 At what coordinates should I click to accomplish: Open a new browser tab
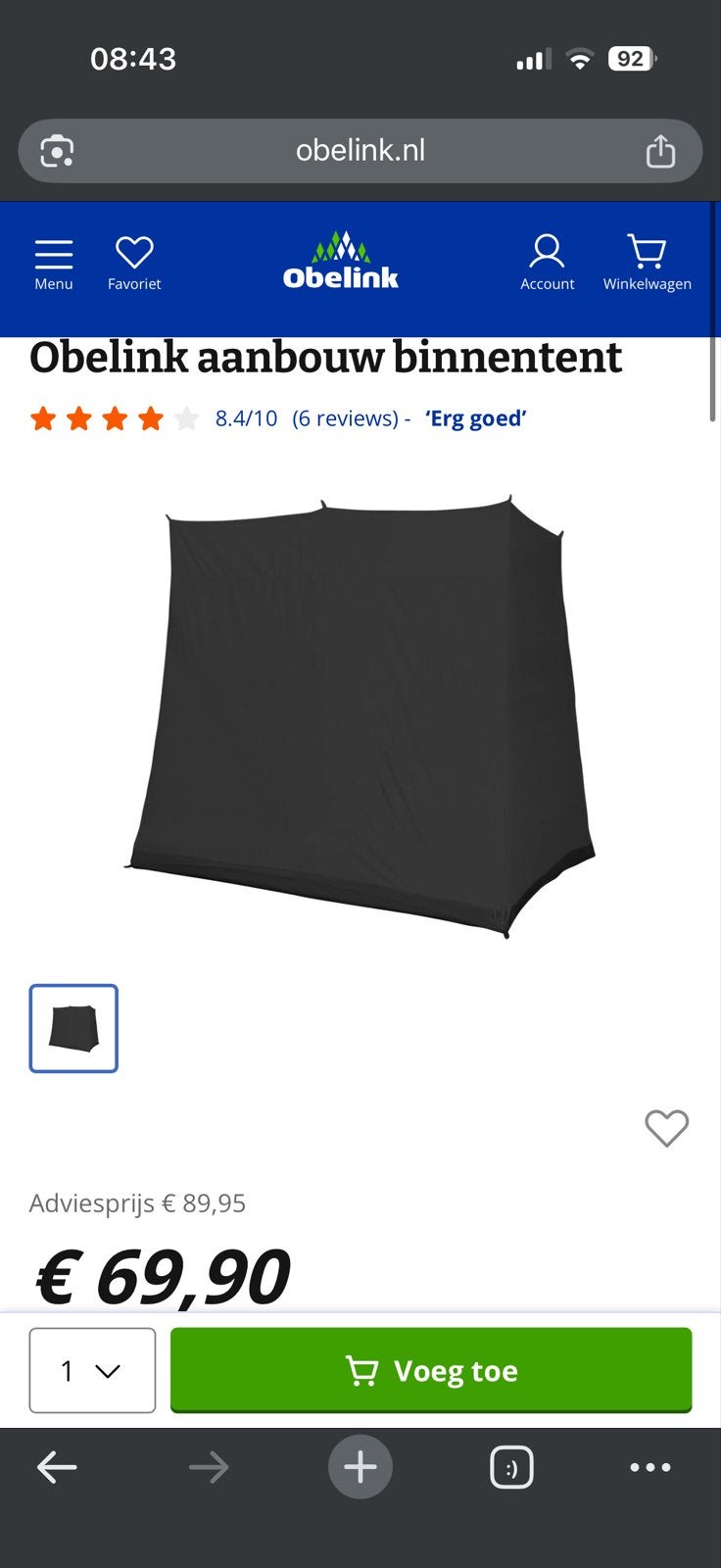(360, 1467)
